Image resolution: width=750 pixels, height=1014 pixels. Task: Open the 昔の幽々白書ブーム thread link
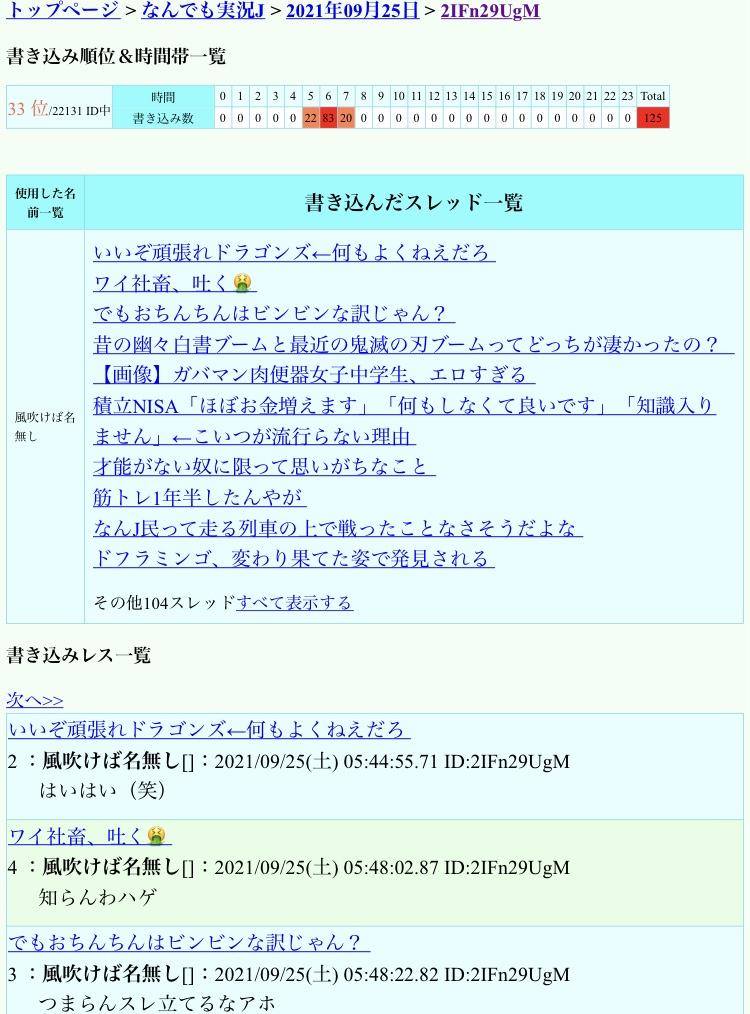pos(413,345)
